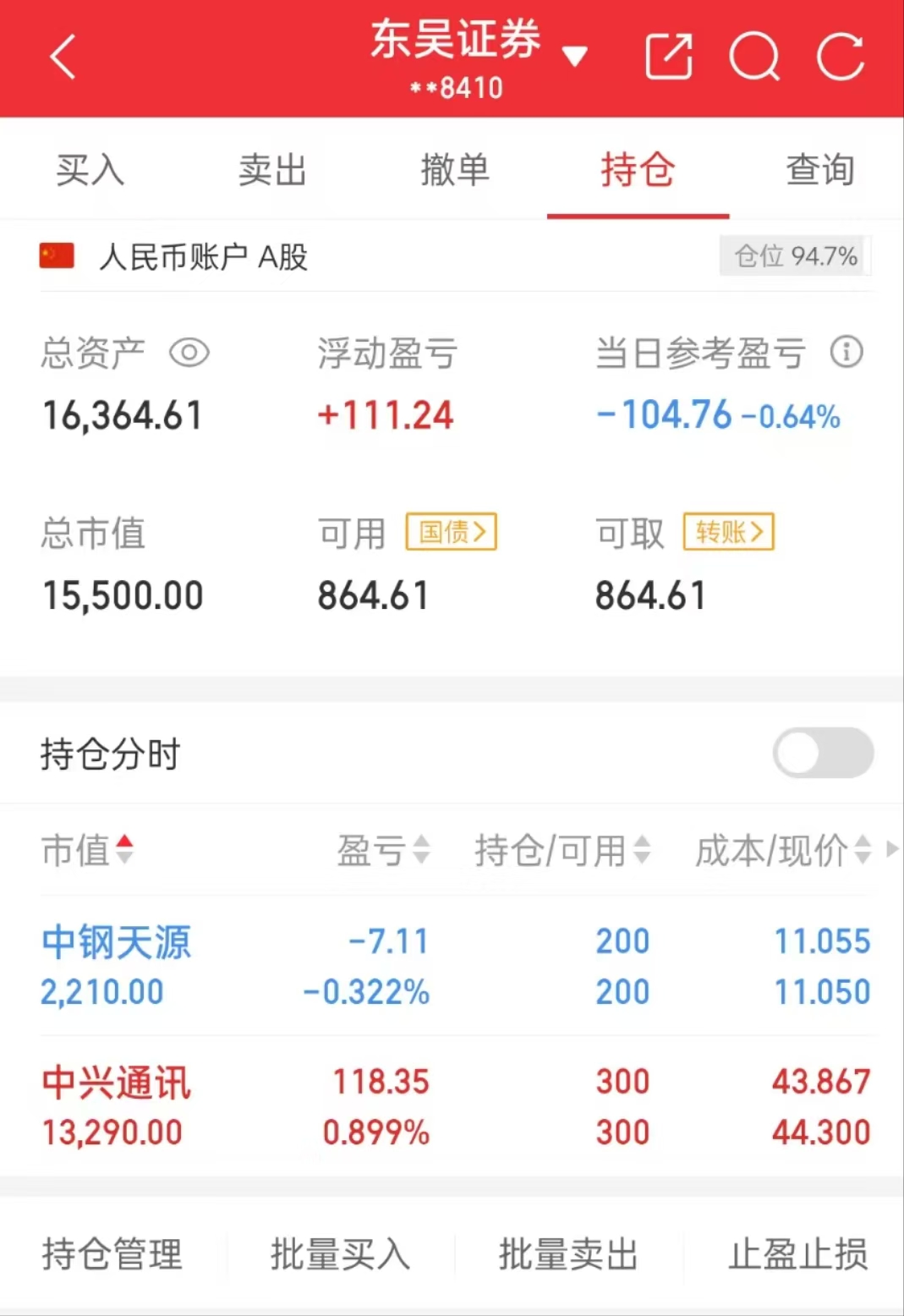Sort holdings by 盈亏
This screenshot has height=1316, width=904.
pyautogui.click(x=384, y=850)
